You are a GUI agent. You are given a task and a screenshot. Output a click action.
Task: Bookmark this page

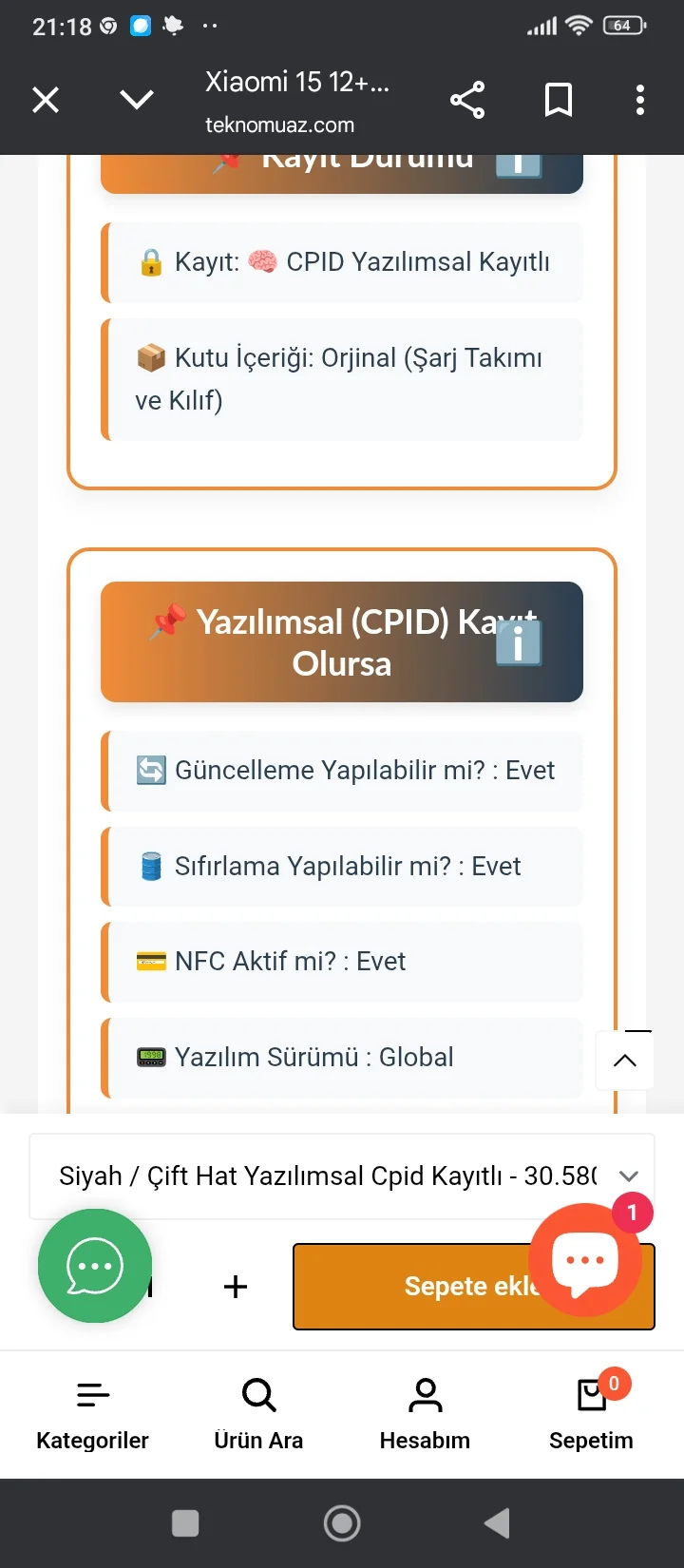[x=559, y=100]
